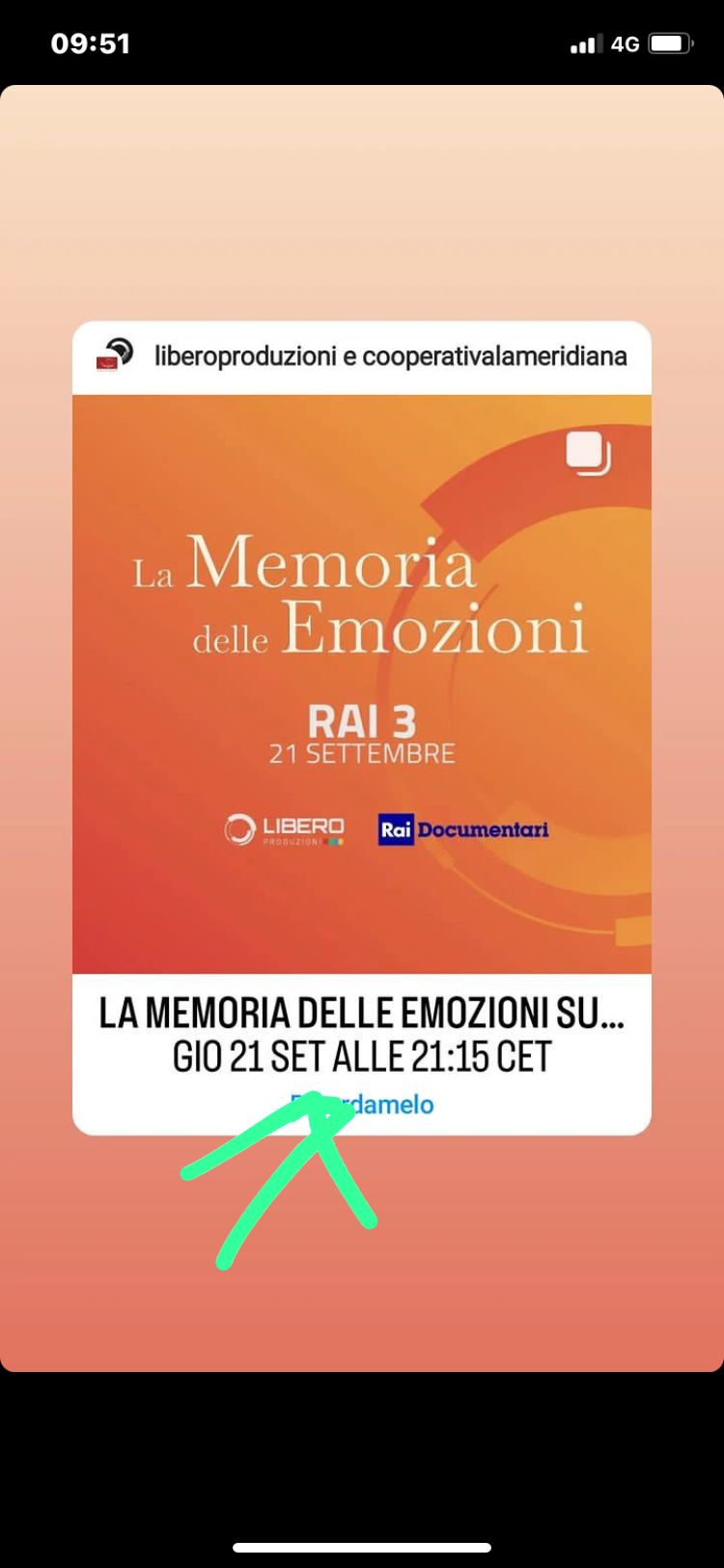The image size is (724, 1568).
Task: Open the shared La Memoria delle Emozioni post
Action: 361,683
